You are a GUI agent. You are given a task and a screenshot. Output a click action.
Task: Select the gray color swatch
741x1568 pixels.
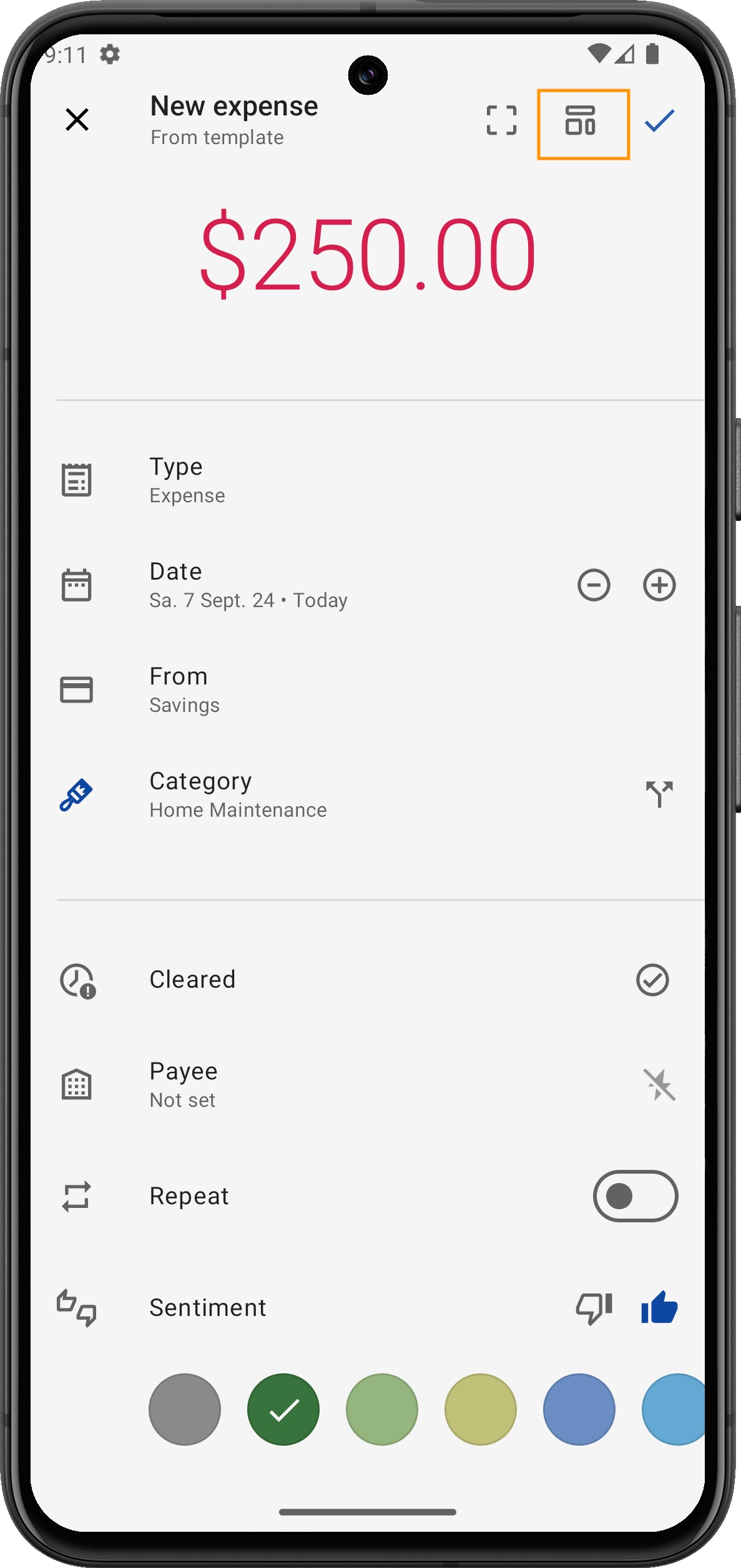185,1410
